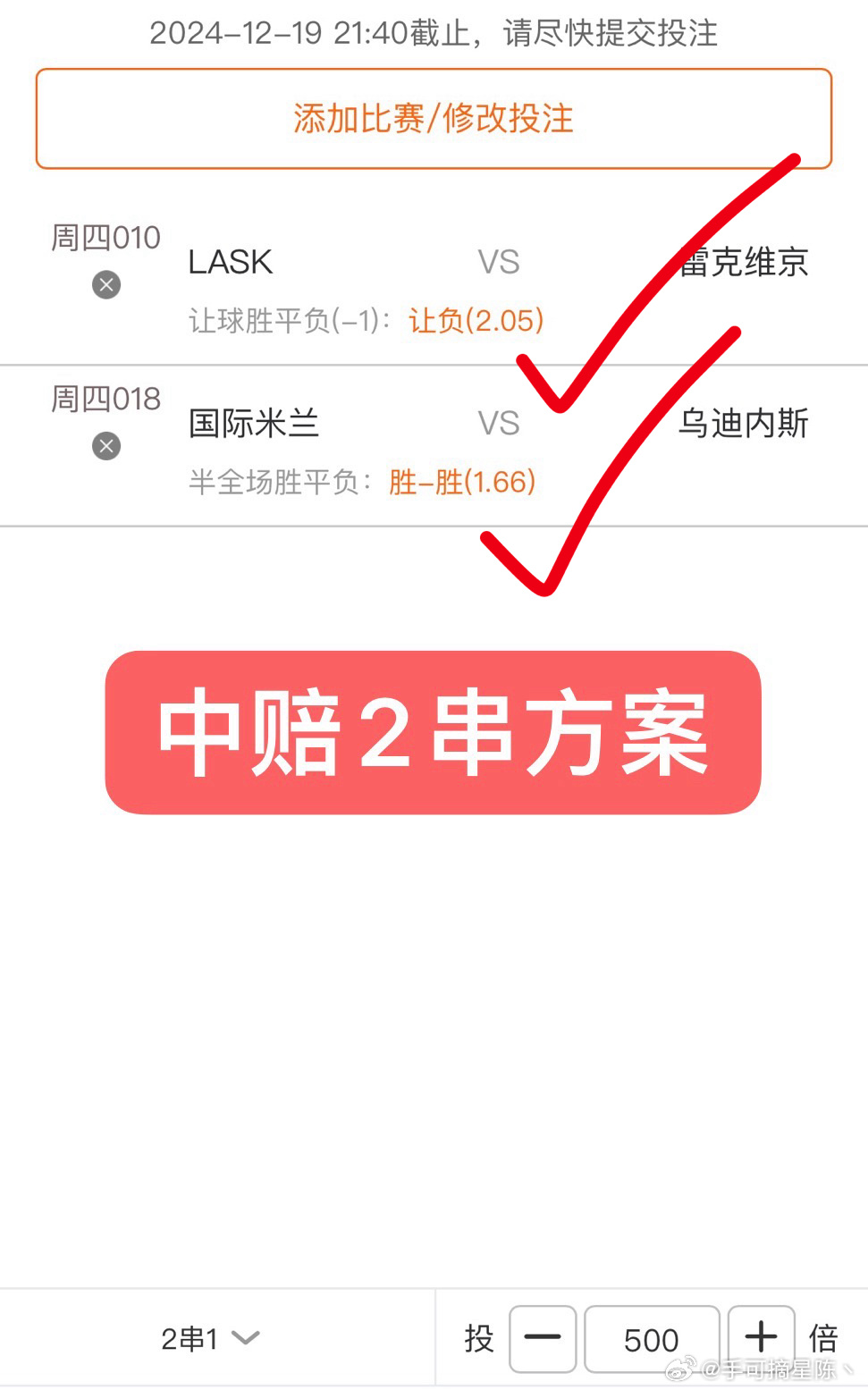This screenshot has width=868, height=1390.
Task: Remove the 周四018 国际米兰 match
Action: tap(106, 446)
